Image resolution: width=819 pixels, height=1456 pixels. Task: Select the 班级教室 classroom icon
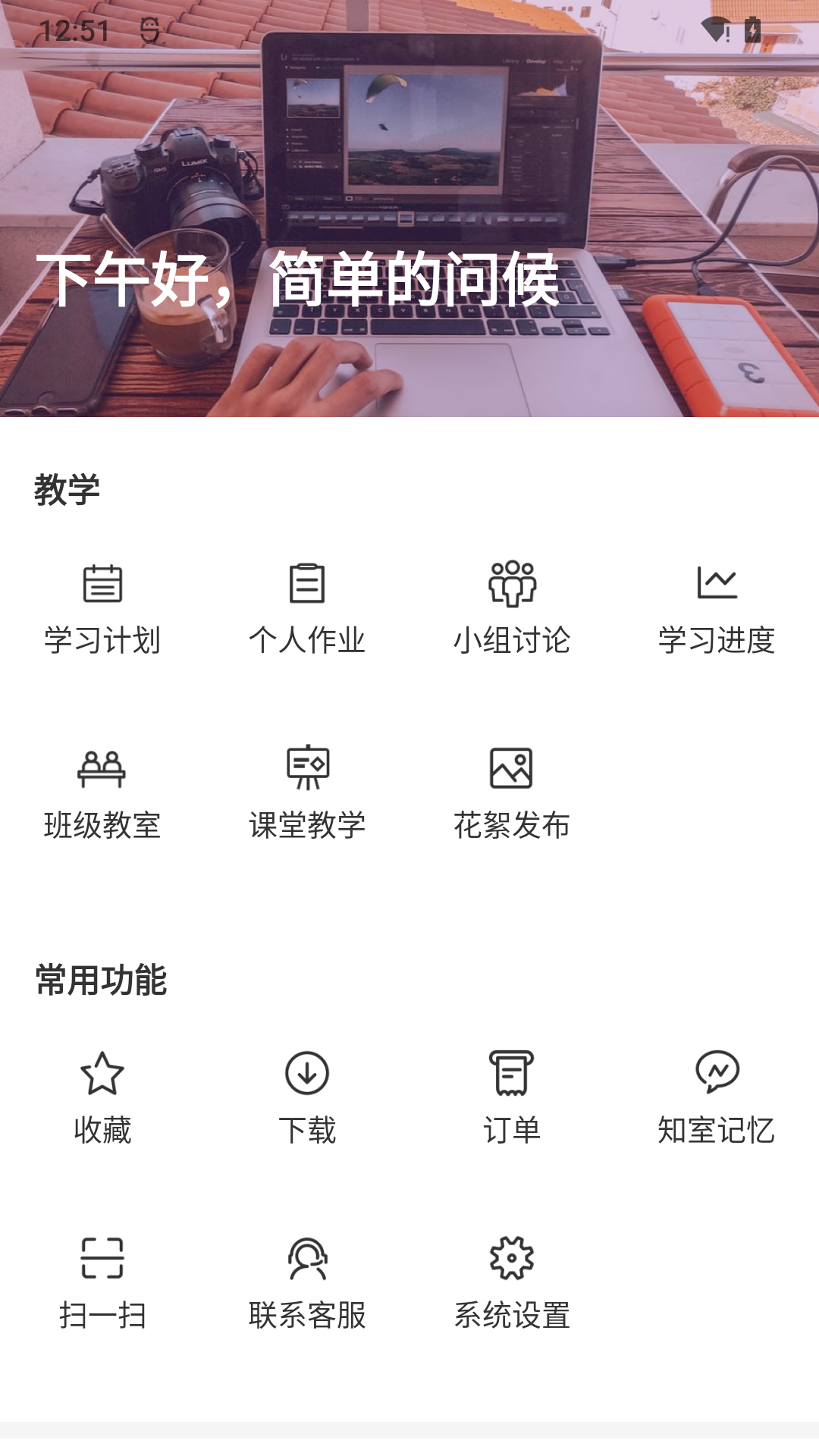104,767
